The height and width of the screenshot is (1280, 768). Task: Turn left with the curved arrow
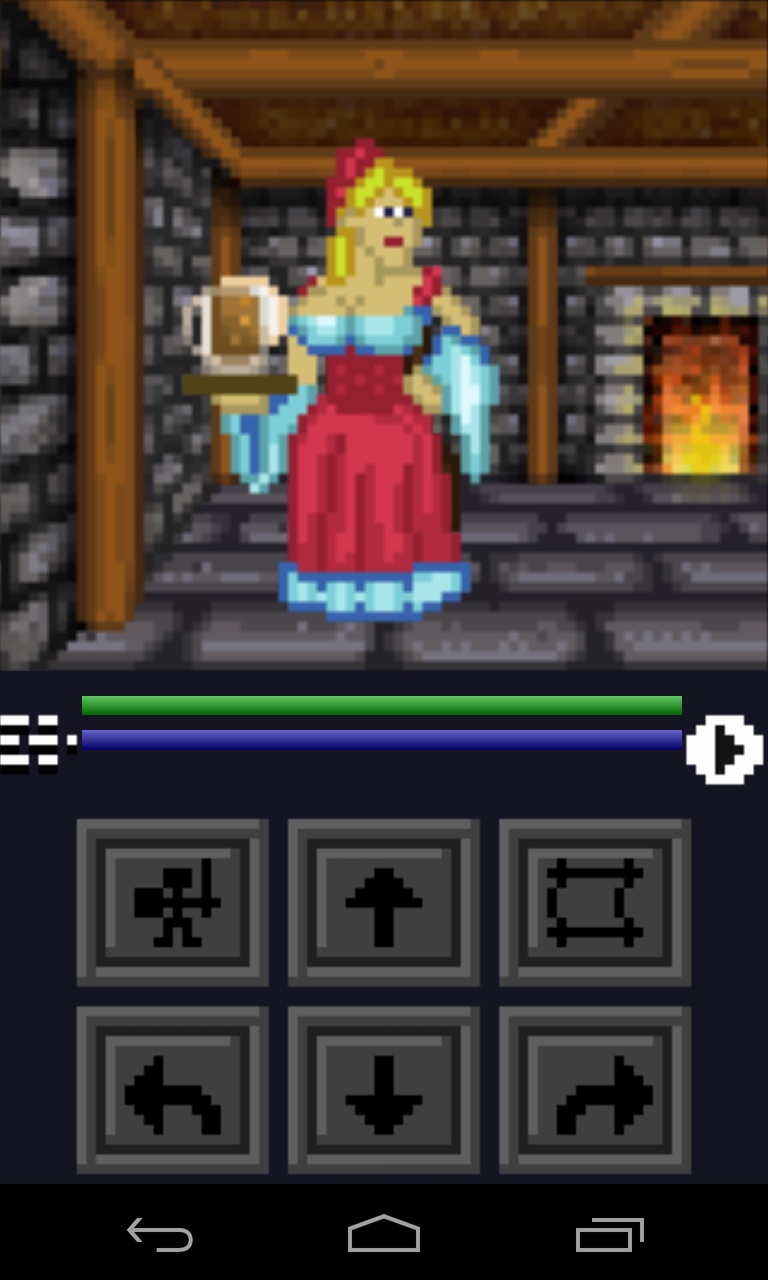click(x=173, y=1090)
